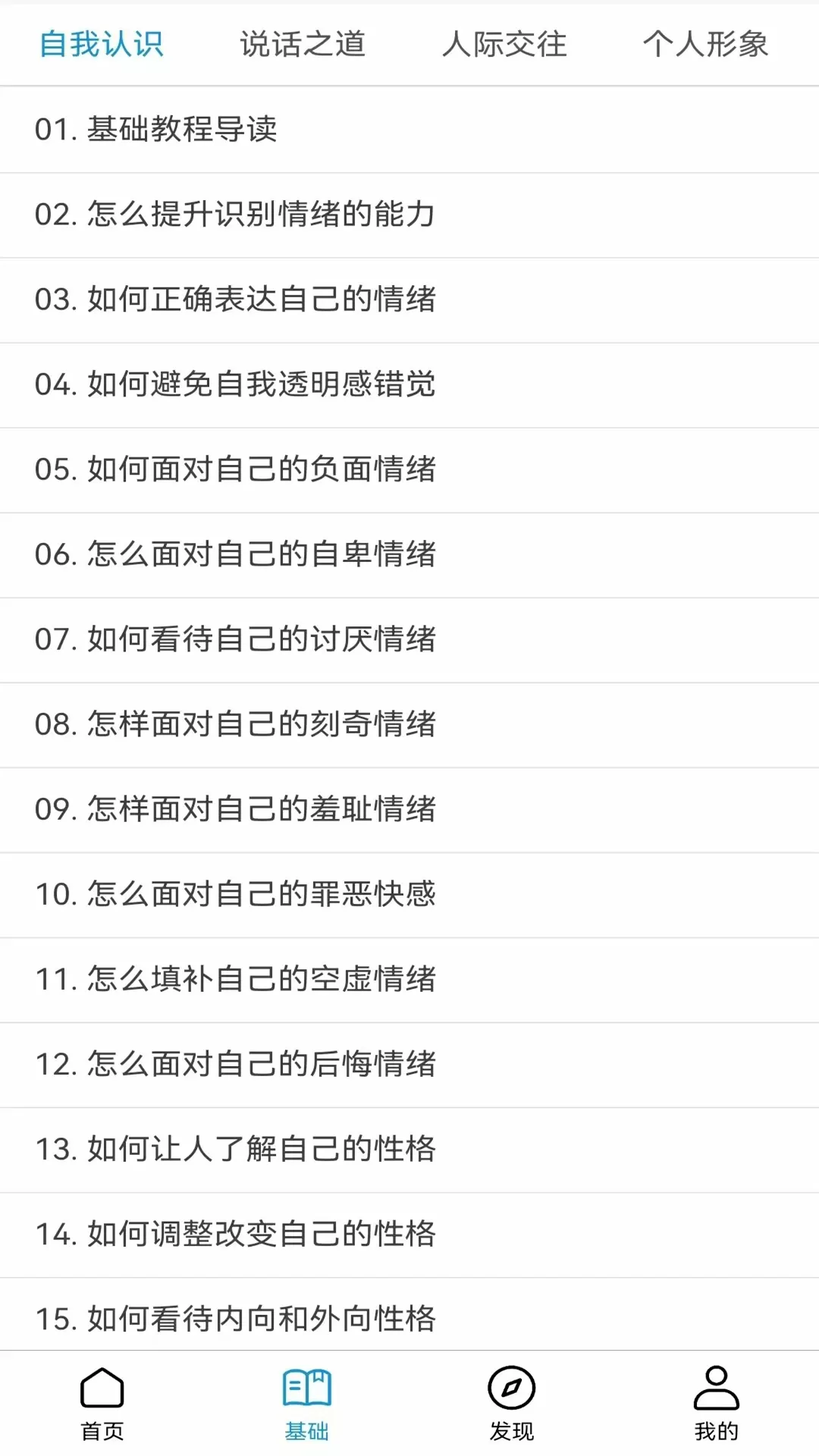Switch to the 个人形象 tab
Viewport: 819px width, 1456px height.
tap(705, 44)
